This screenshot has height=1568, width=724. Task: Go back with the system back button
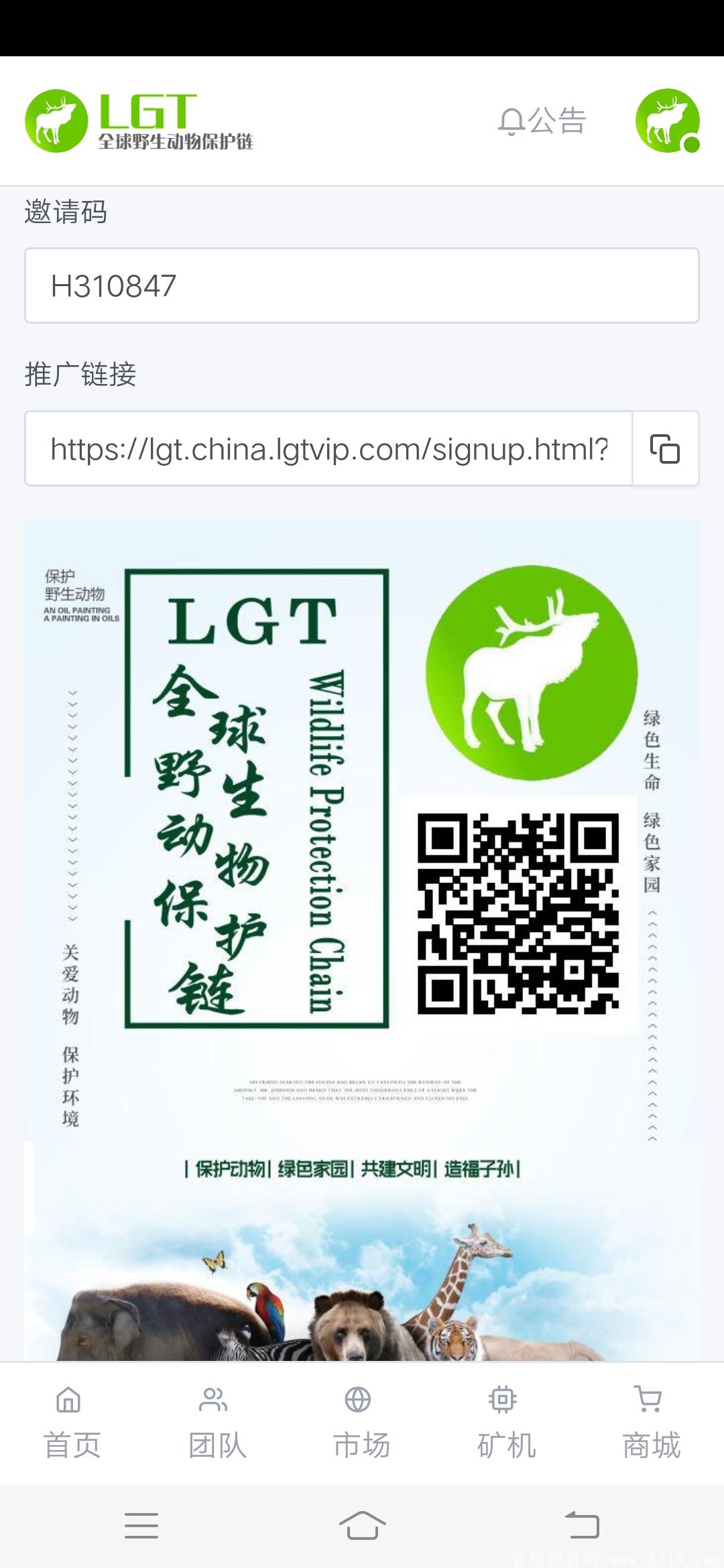coord(582,1526)
